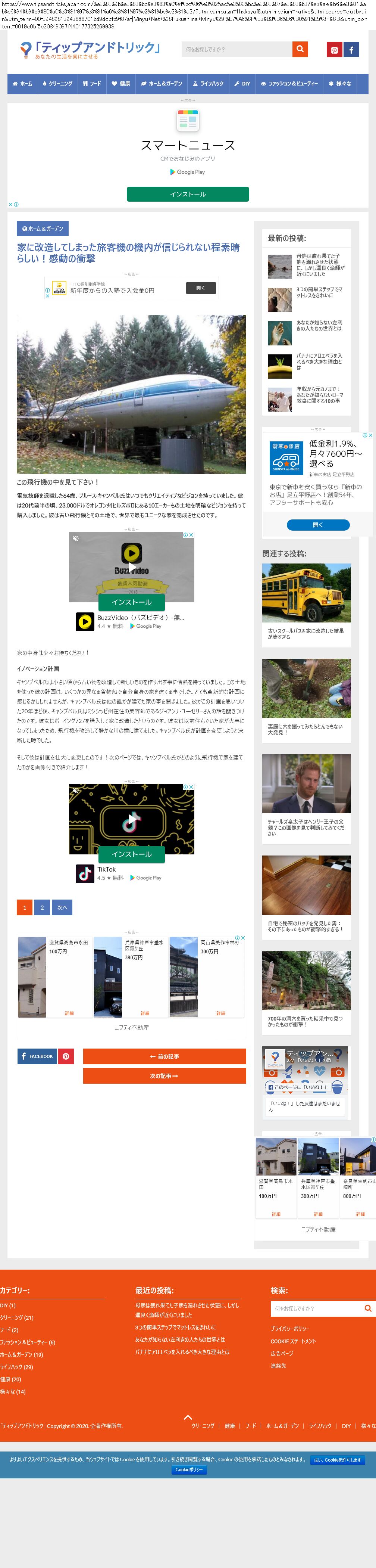Open the DIY nav section
The width and height of the screenshot is (376, 1568).
tap(242, 84)
